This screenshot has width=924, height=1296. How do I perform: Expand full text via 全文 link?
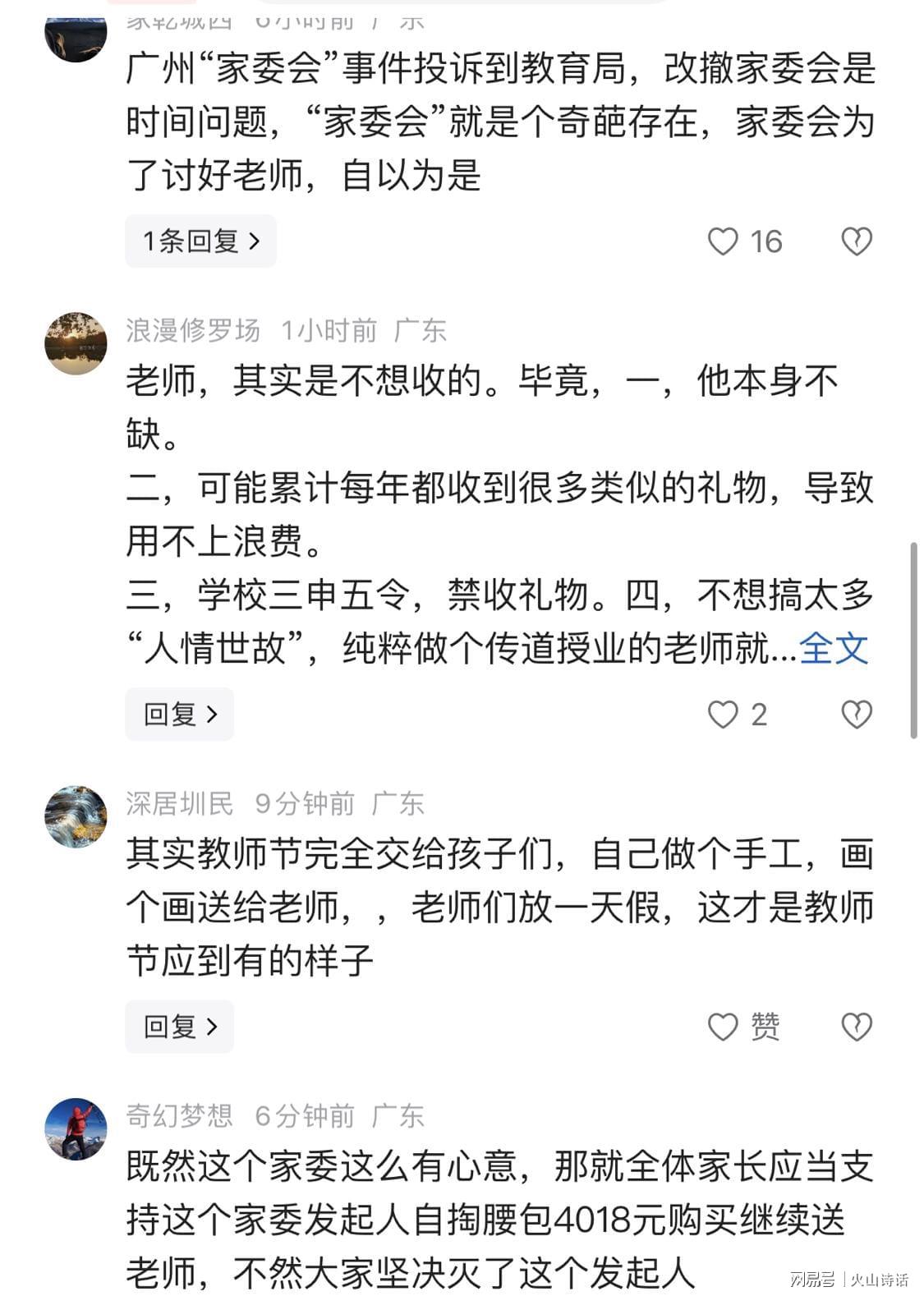834,649
